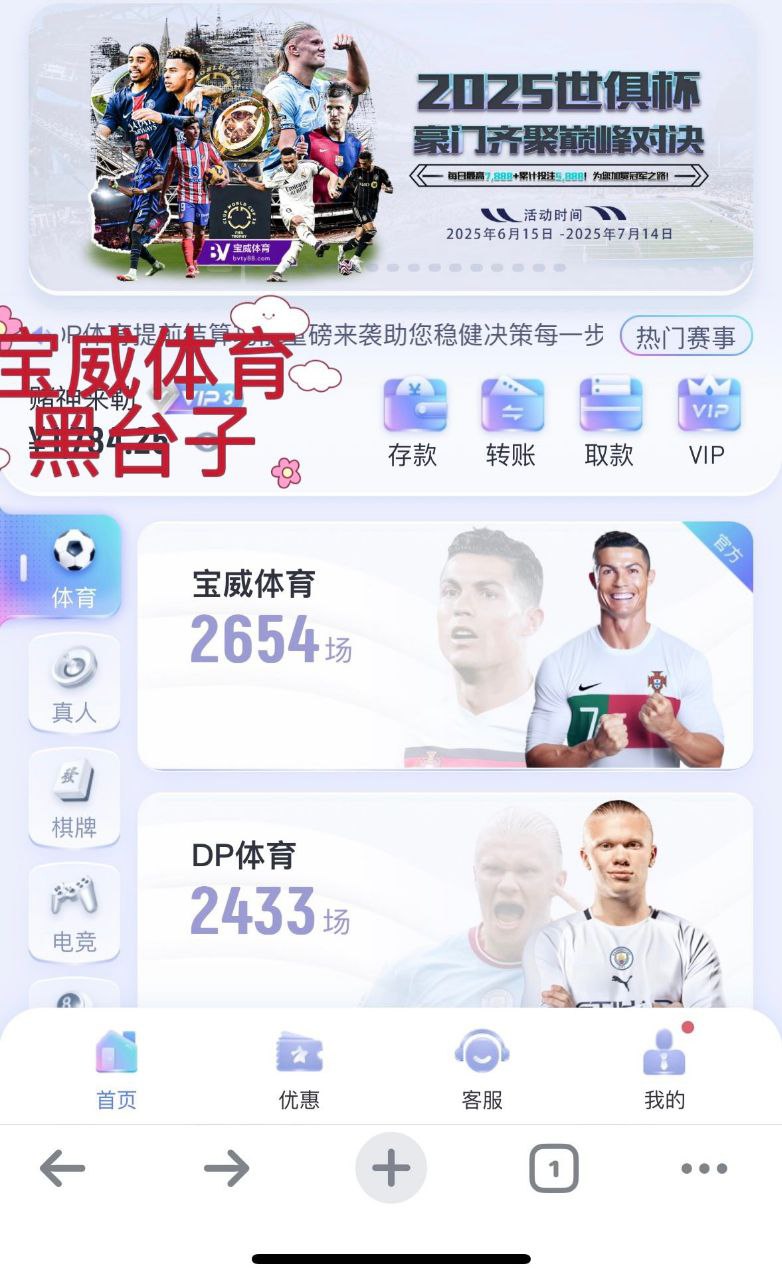Image resolution: width=782 pixels, height=1280 pixels.
Task: Switch to the 电竞 category
Action: 74,912
